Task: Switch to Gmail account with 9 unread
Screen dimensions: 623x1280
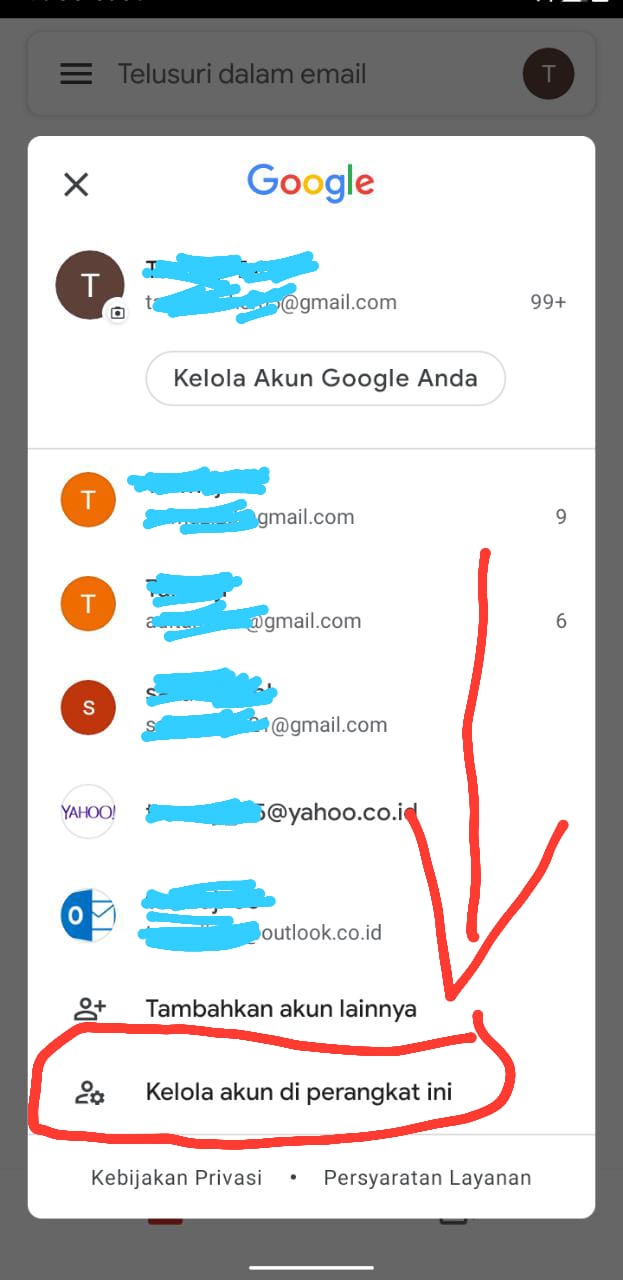Action: [x=310, y=498]
